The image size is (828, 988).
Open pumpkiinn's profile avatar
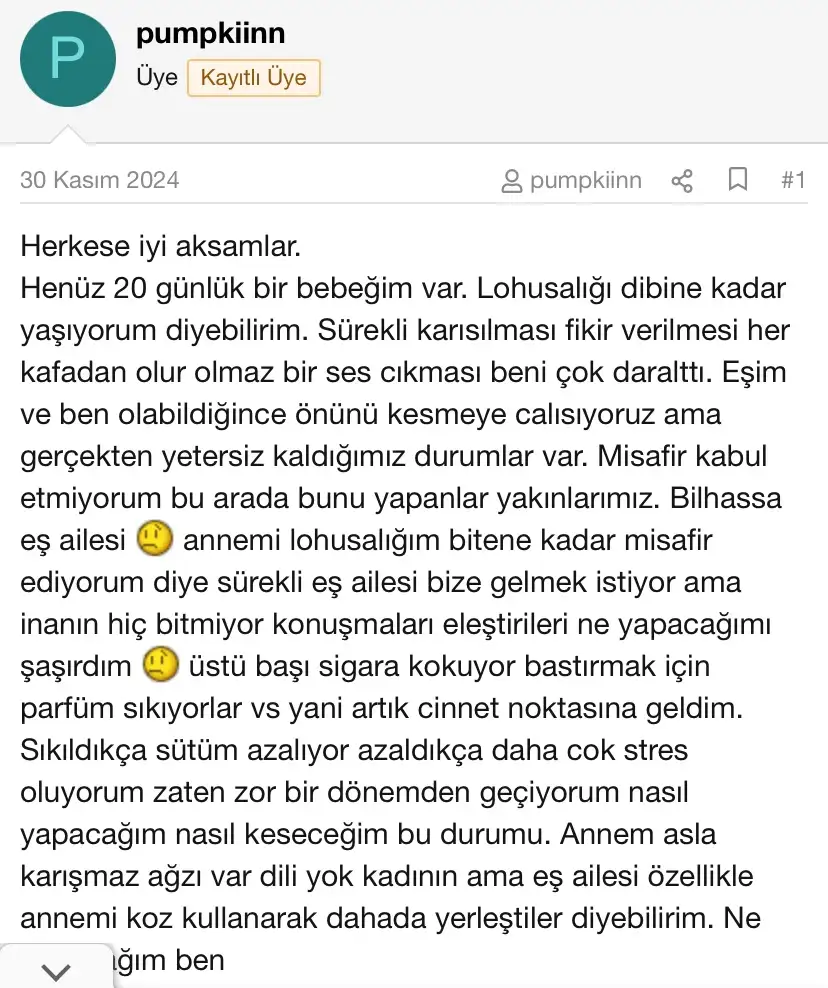pos(67,59)
